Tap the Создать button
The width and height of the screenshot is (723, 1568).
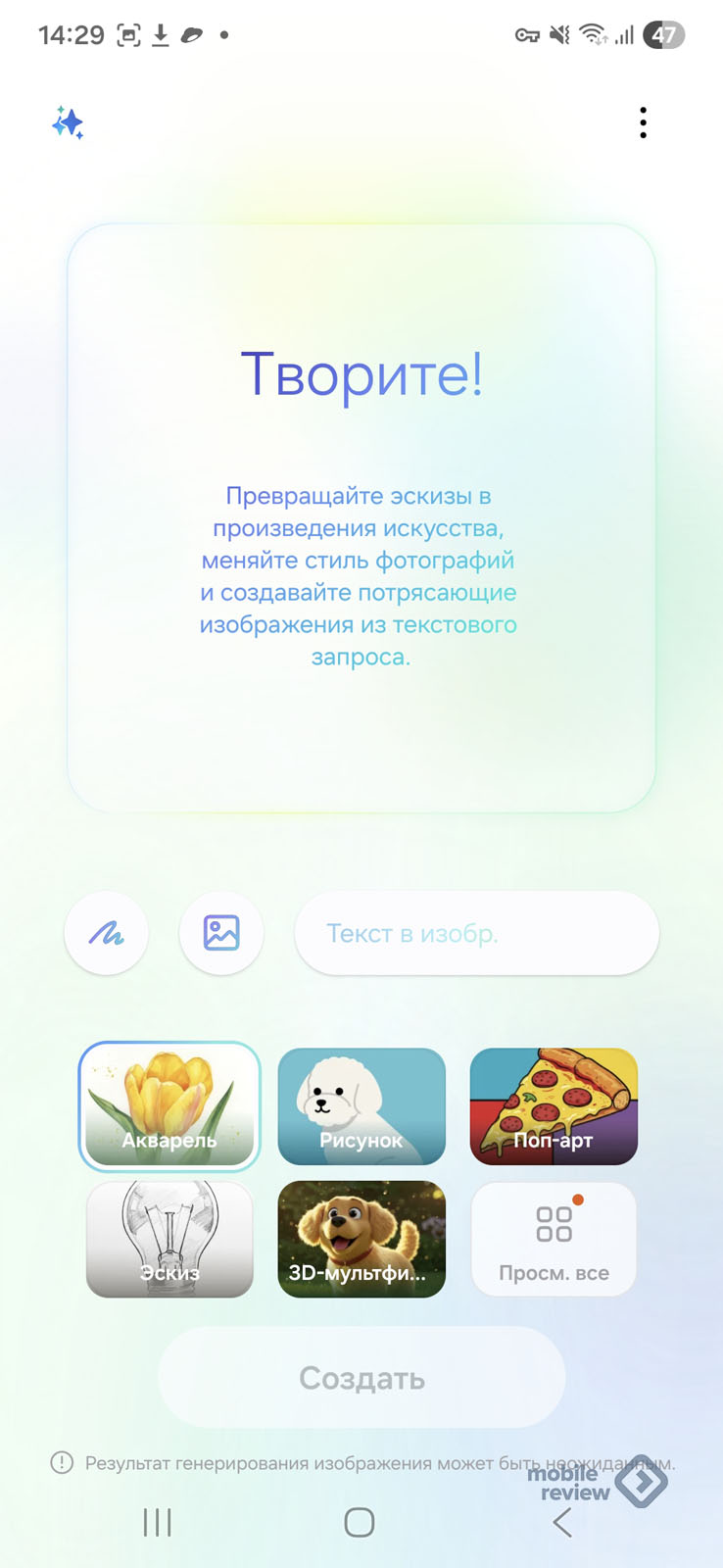click(361, 1378)
